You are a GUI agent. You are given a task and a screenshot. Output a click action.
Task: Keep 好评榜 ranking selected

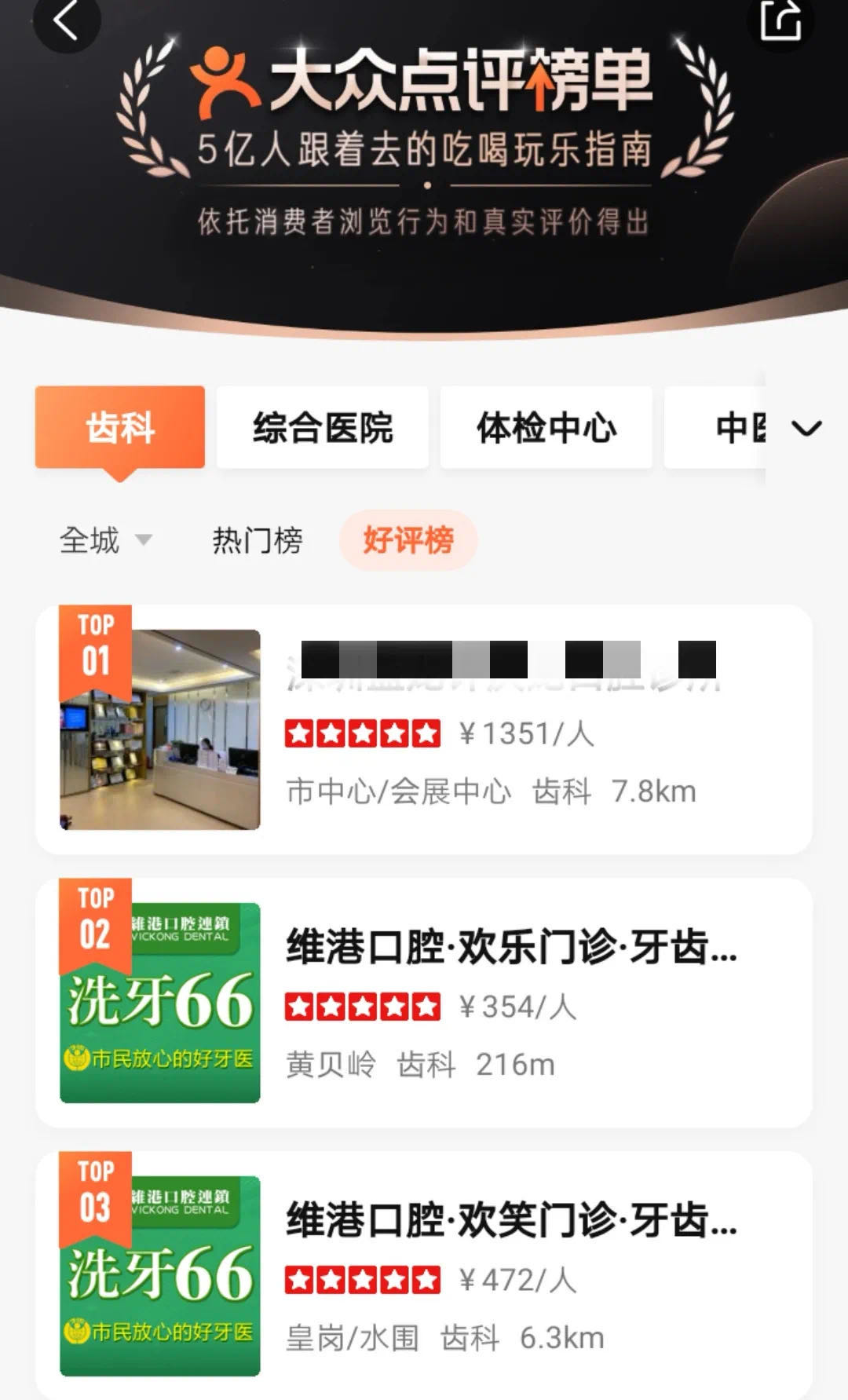[x=408, y=540]
